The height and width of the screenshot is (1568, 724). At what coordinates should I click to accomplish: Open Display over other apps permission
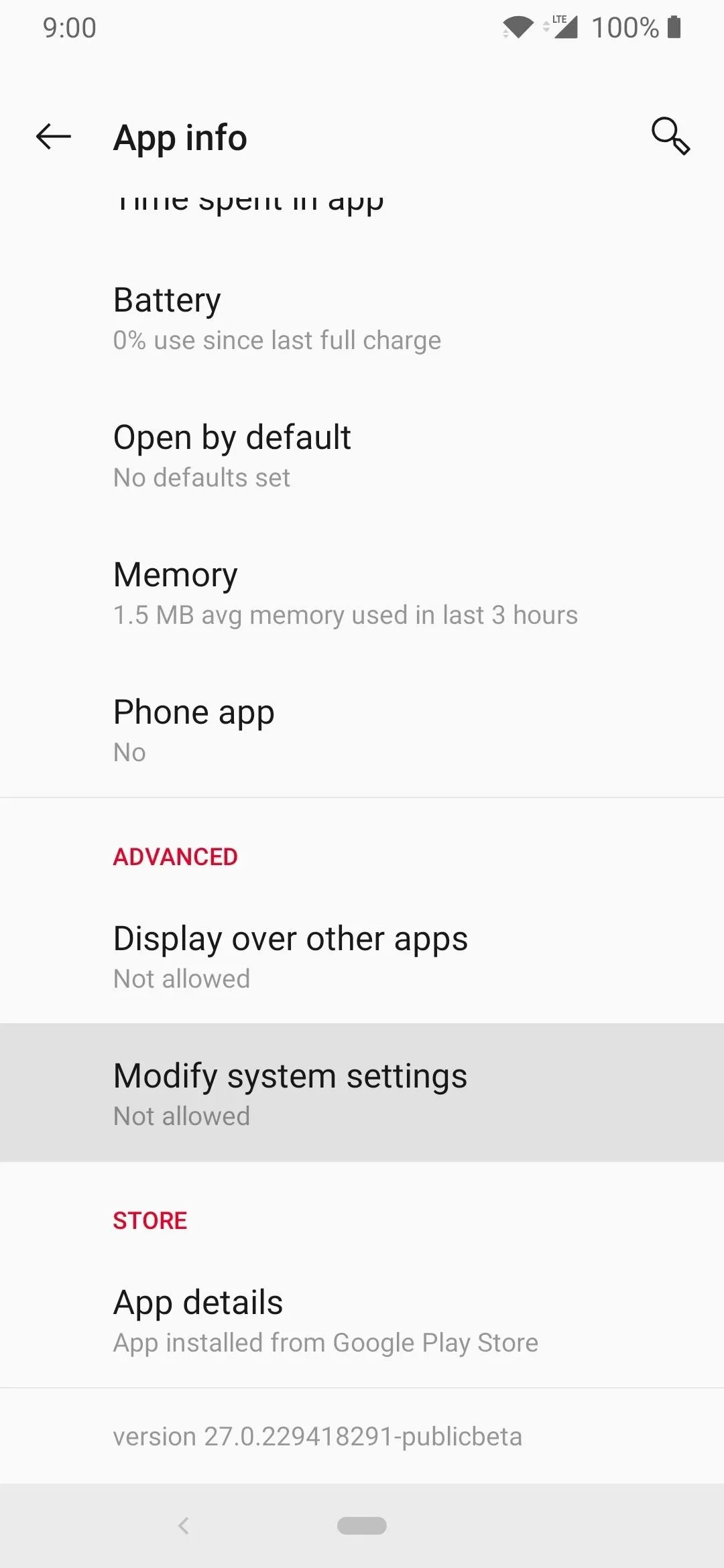point(362,956)
